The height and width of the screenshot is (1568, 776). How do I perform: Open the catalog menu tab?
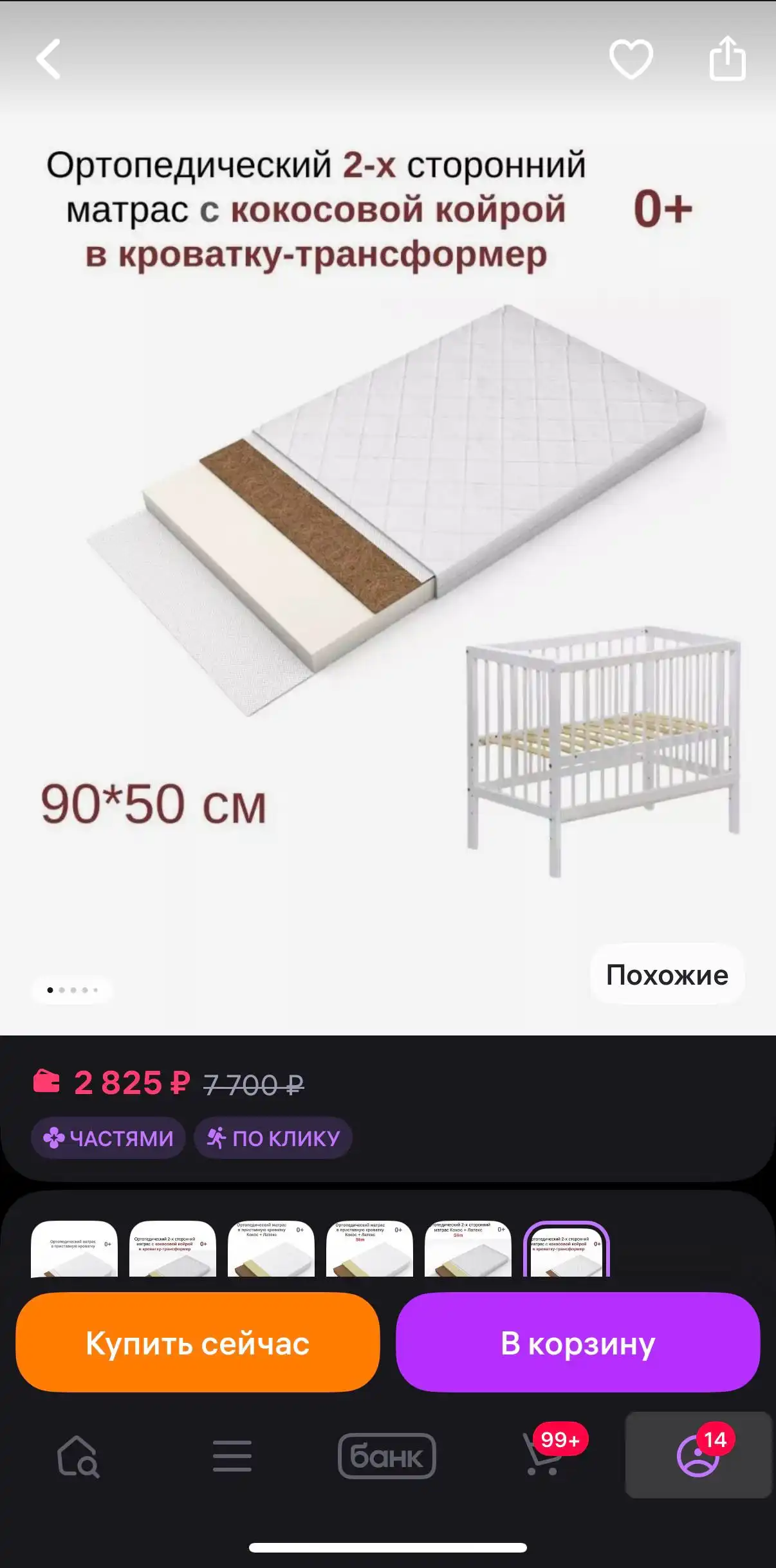click(x=232, y=1456)
